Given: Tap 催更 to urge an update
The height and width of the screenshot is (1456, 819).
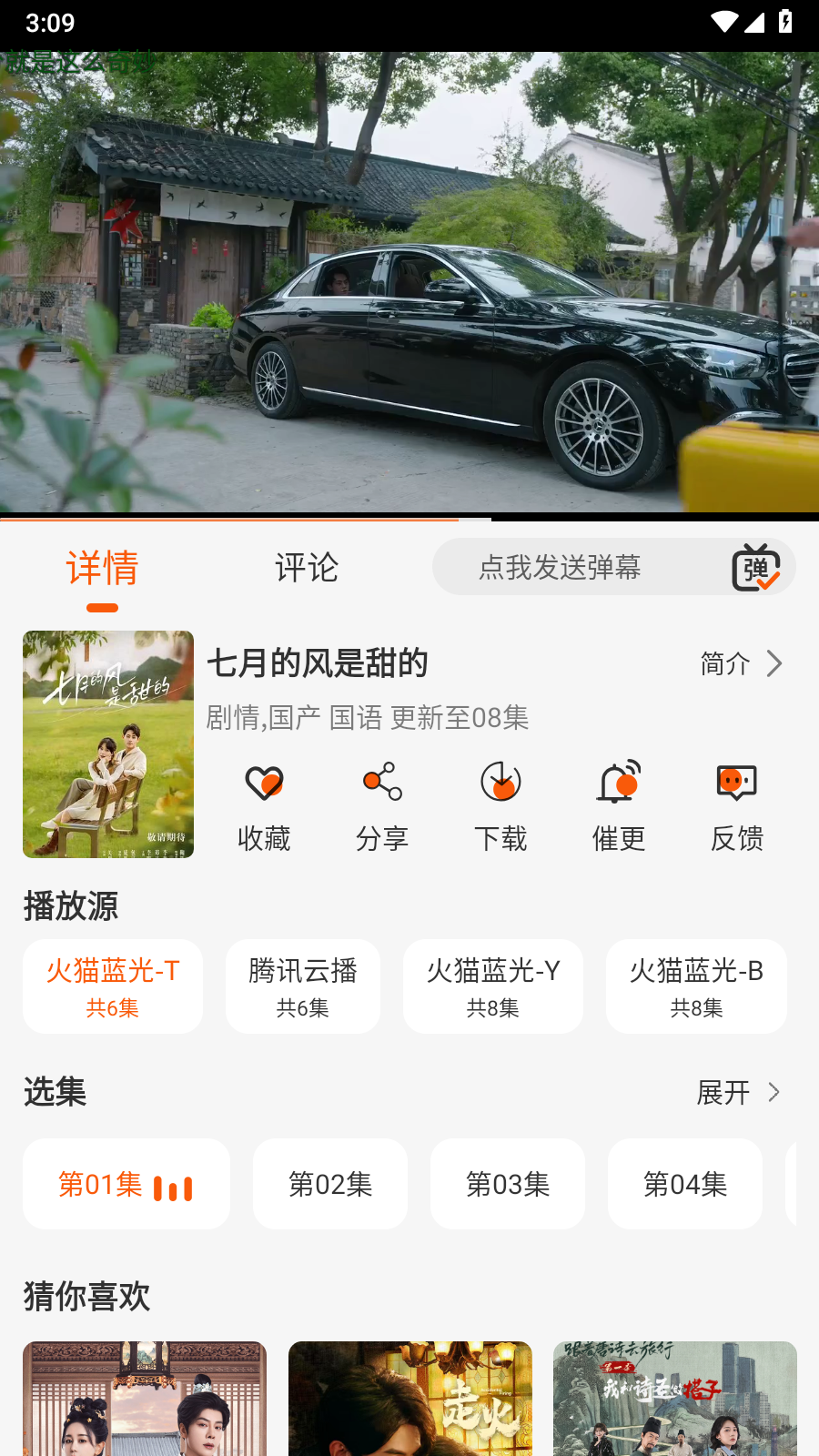Looking at the screenshot, I should (619, 807).
